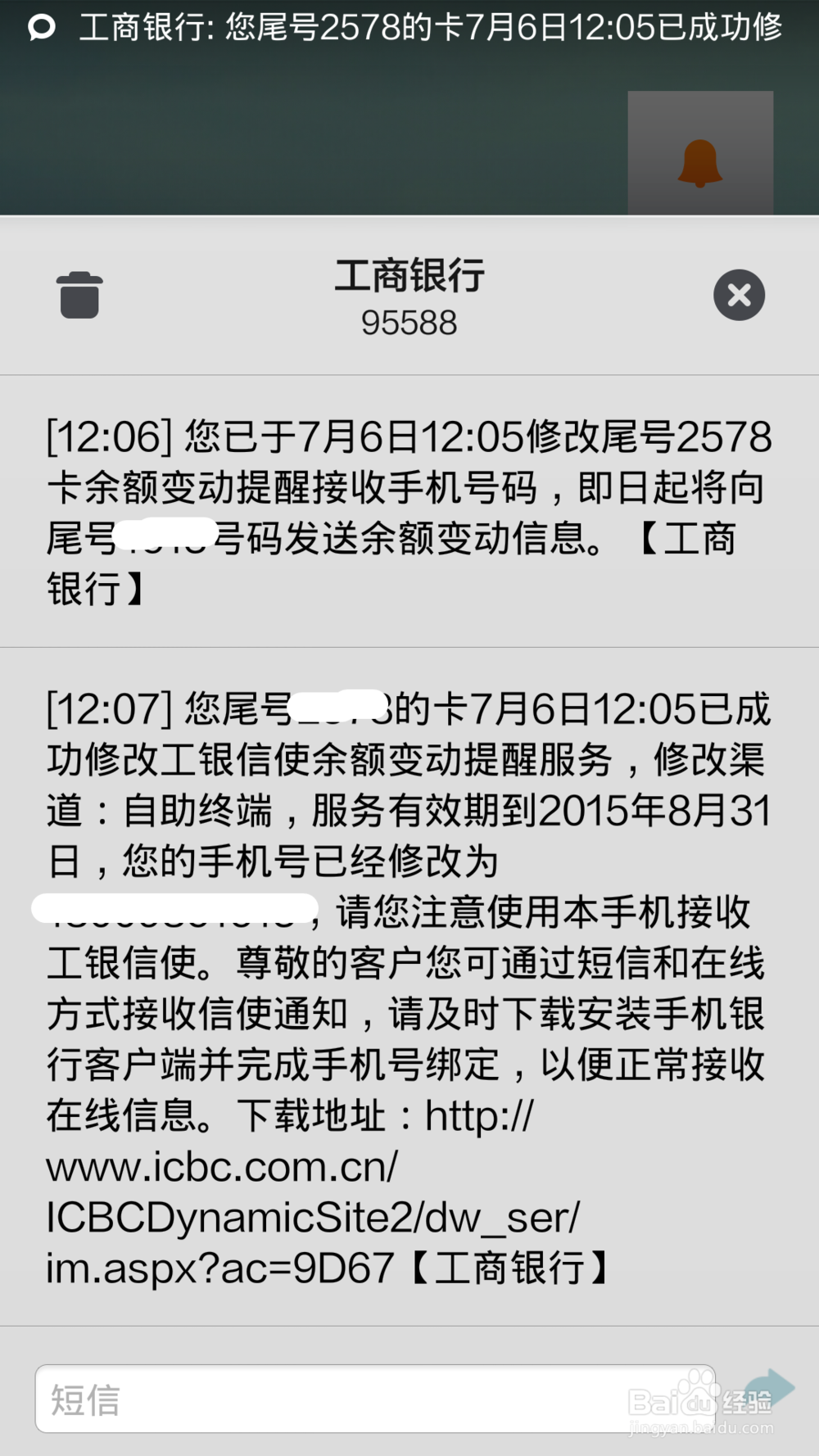Tap the im.aspx?ac=9D67 portion of the URL
Image resolution: width=819 pixels, height=1456 pixels.
pyautogui.click(x=213, y=1267)
